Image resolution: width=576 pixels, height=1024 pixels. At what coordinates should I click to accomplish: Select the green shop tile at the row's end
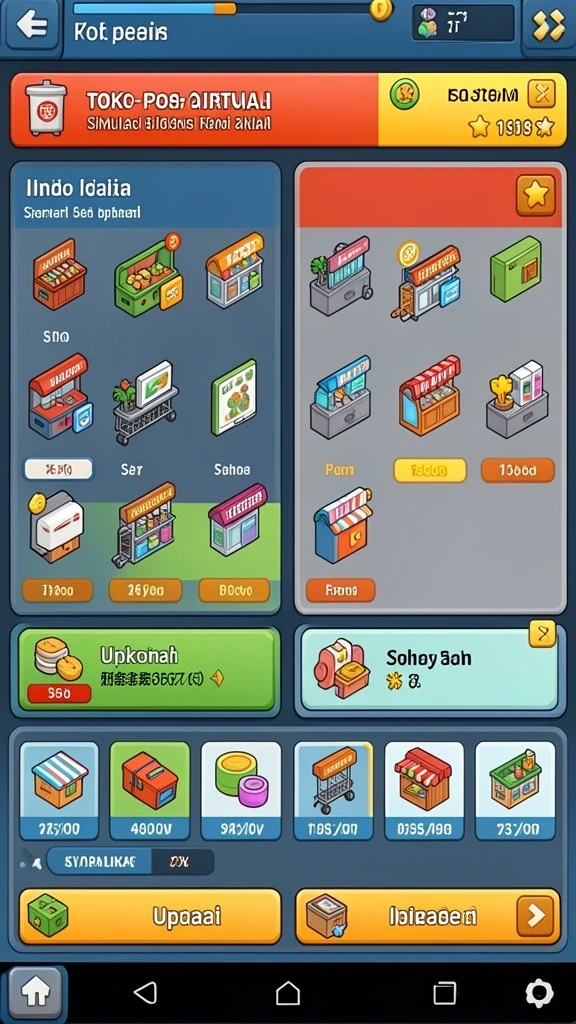point(516,790)
